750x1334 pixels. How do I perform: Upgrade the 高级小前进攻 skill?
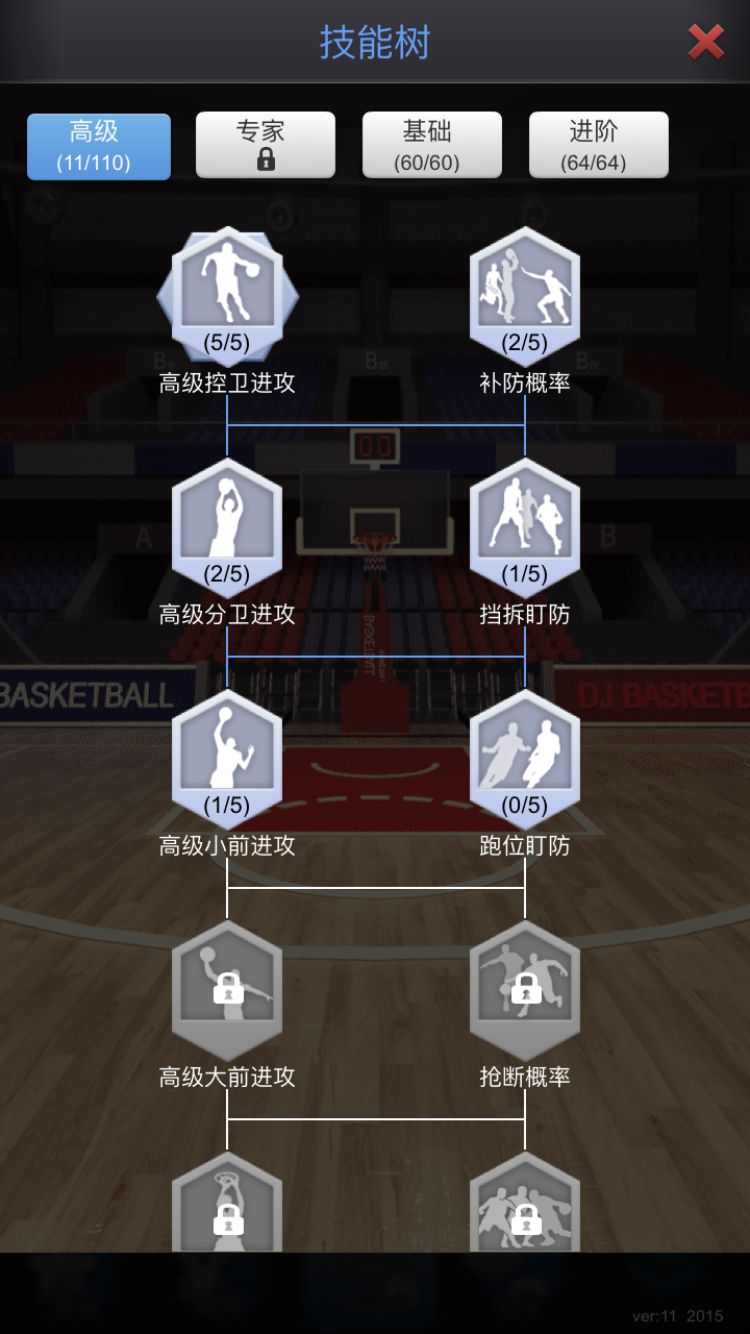point(227,759)
